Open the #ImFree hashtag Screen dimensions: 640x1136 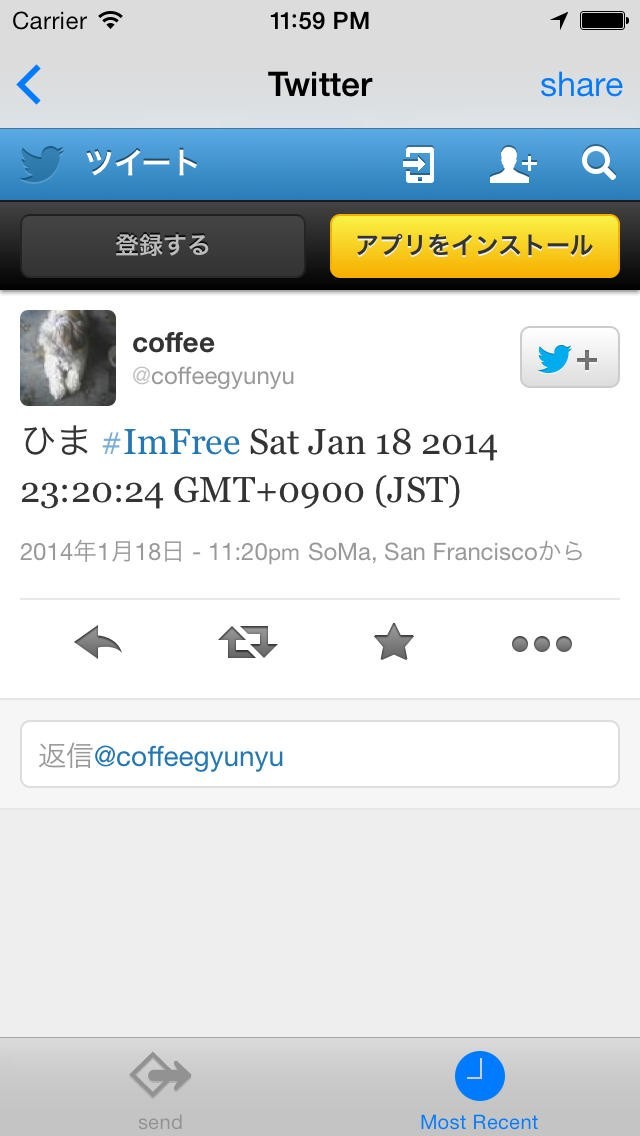click(171, 442)
